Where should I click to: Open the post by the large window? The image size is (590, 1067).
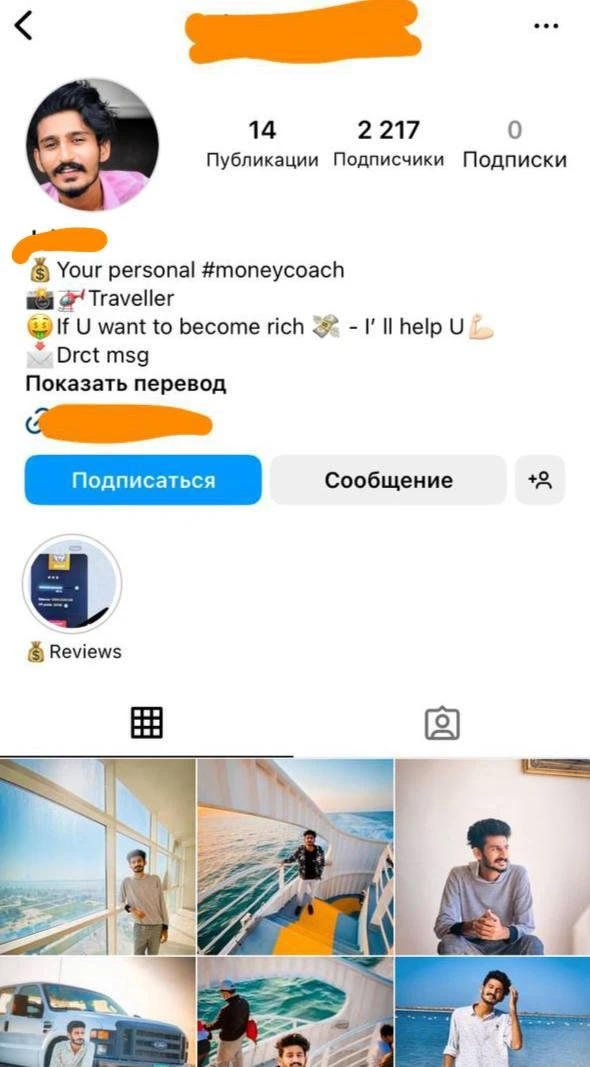coord(97,857)
